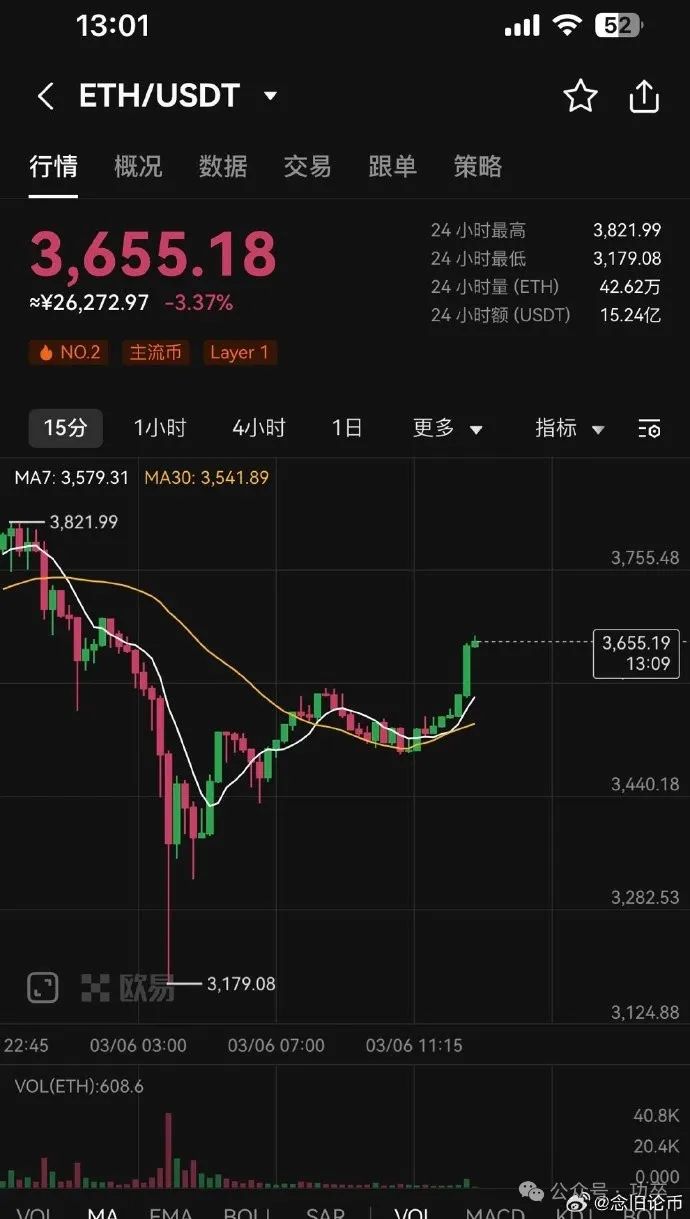
Task: Open the 指标 indicators dropdown
Action: [570, 428]
